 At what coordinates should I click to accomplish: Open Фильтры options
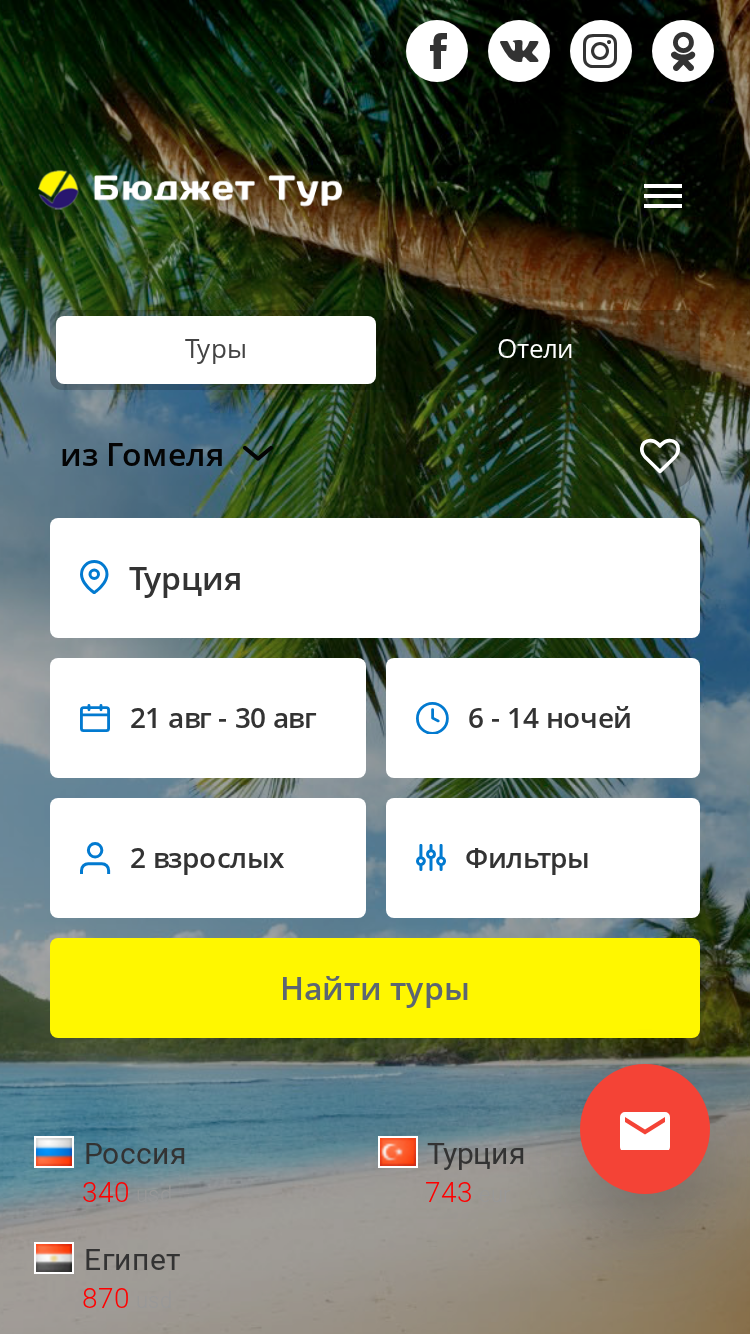coord(543,858)
